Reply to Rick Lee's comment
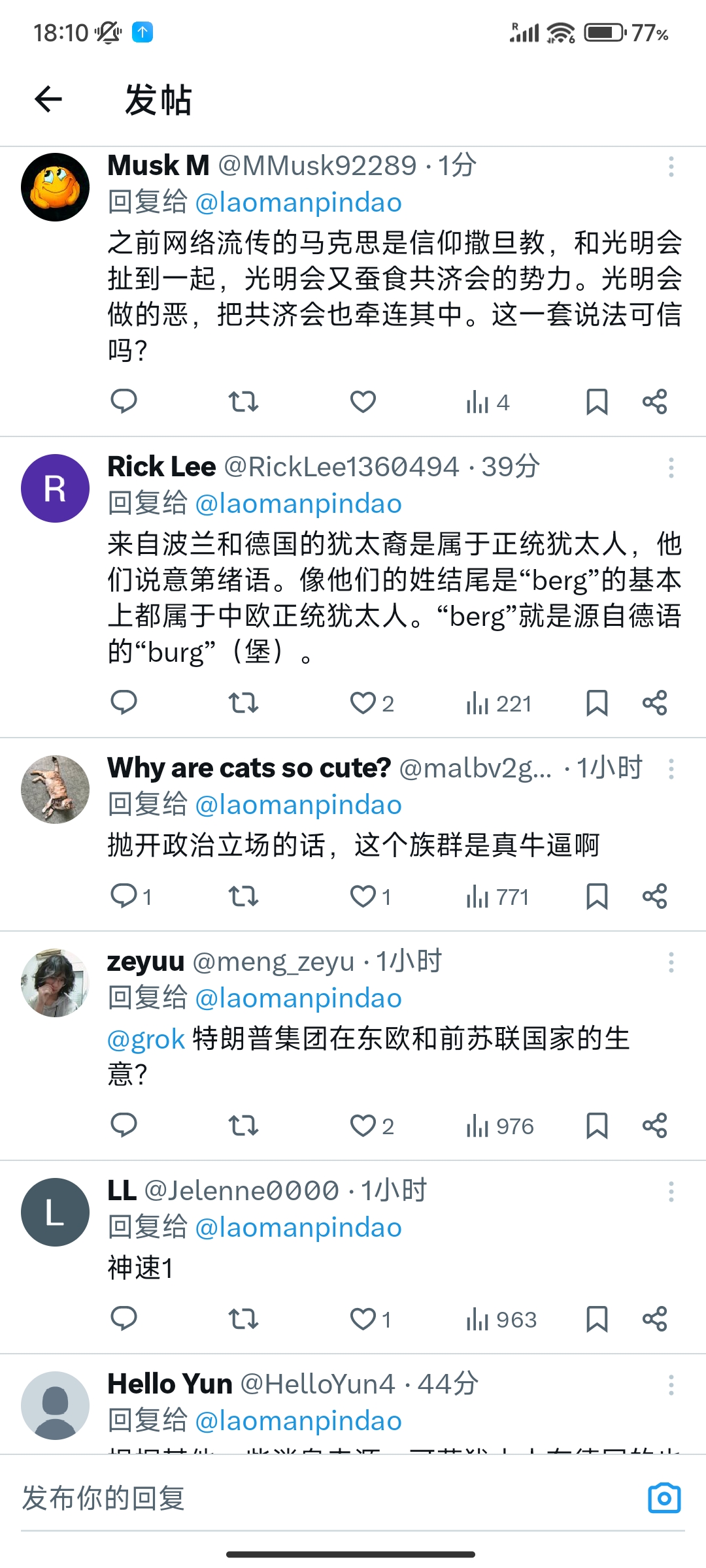Viewport: 706px width, 1568px height. (124, 703)
